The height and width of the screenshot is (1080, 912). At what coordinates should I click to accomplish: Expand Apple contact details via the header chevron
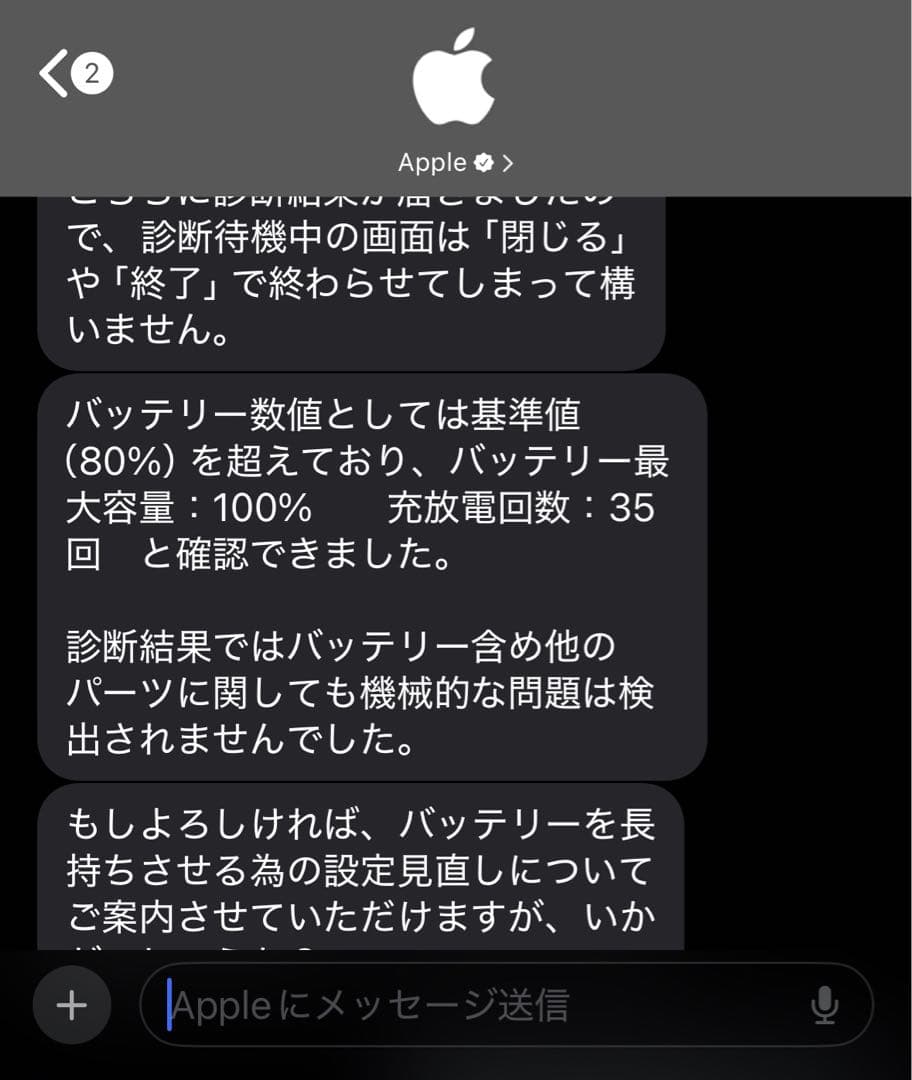pos(507,162)
